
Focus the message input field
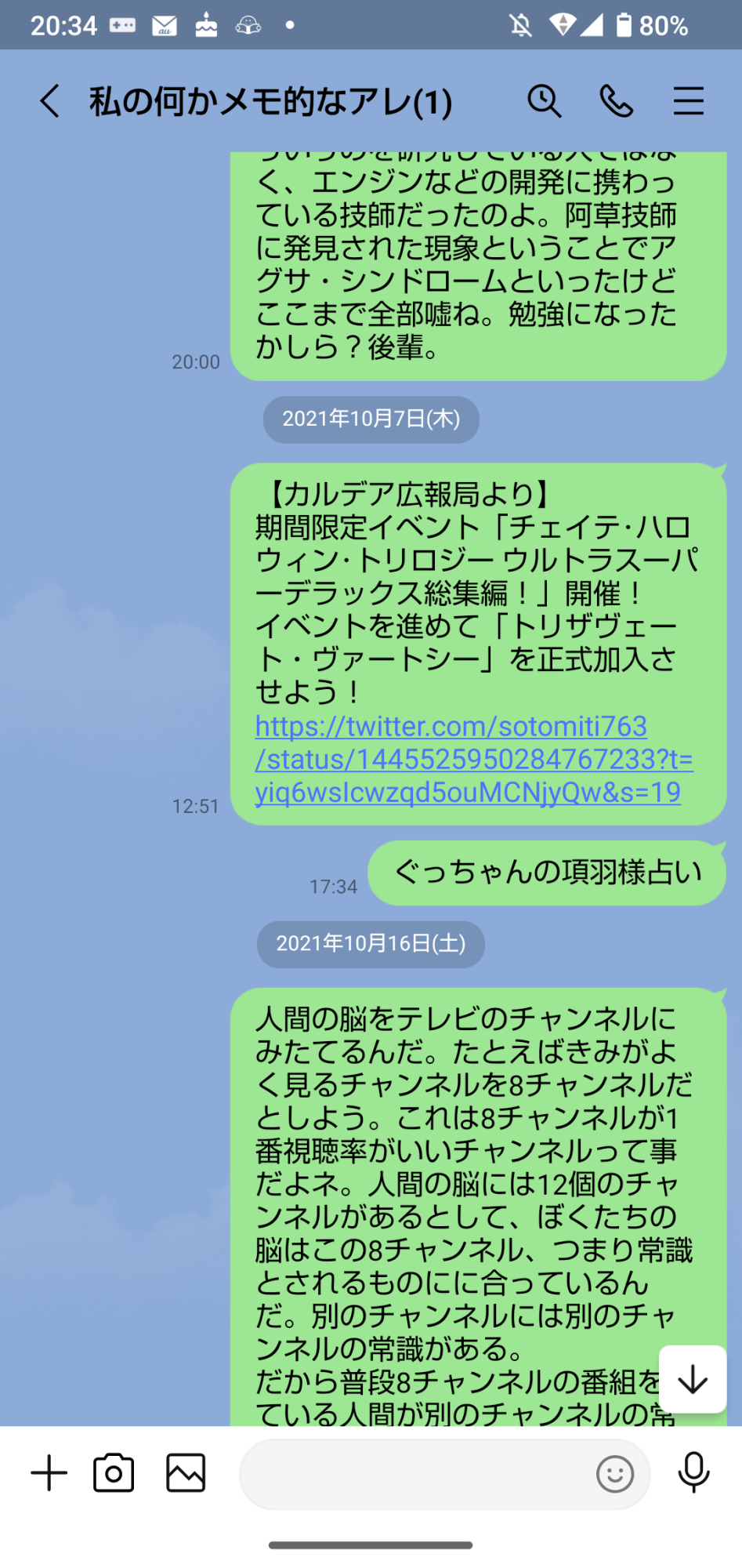[415, 1474]
